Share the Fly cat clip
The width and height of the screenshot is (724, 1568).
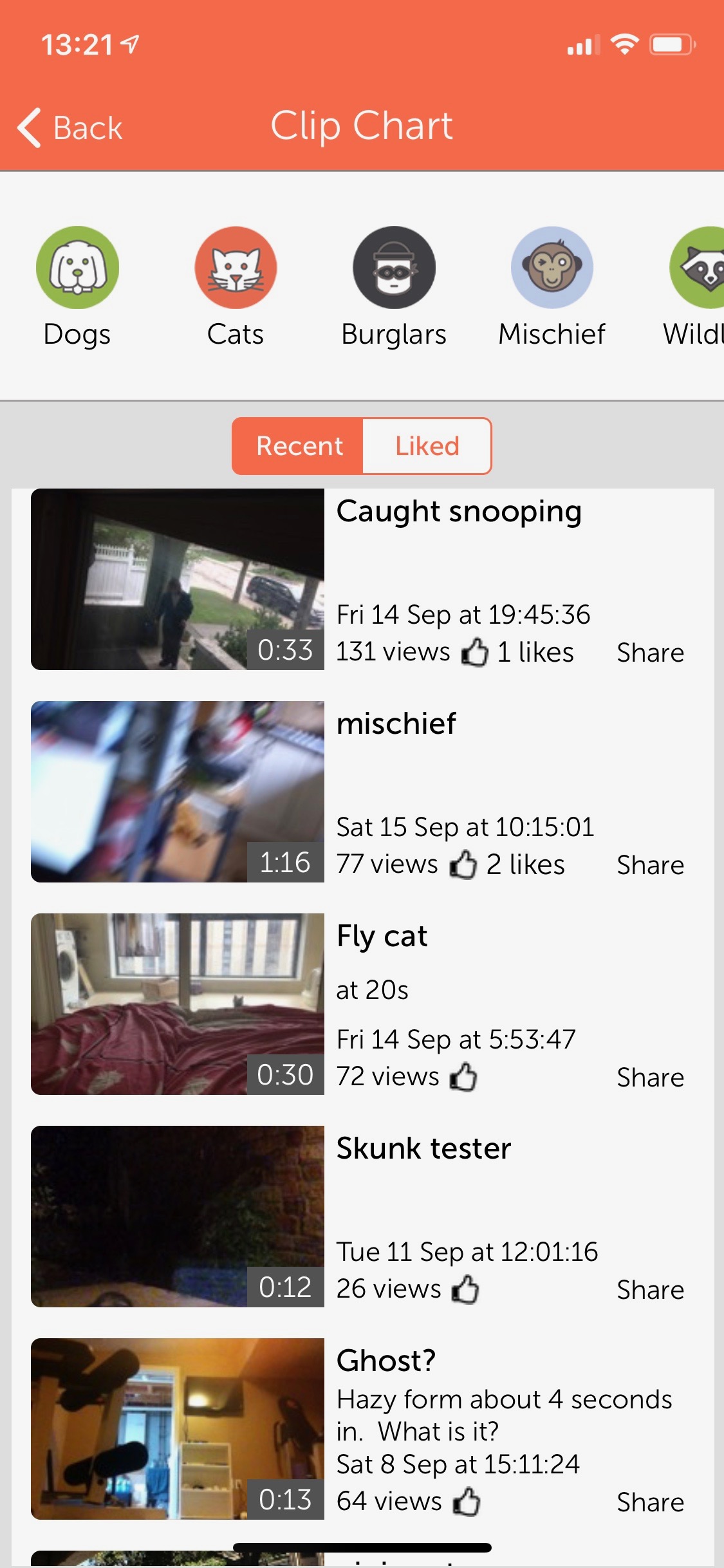pyautogui.click(x=651, y=1078)
